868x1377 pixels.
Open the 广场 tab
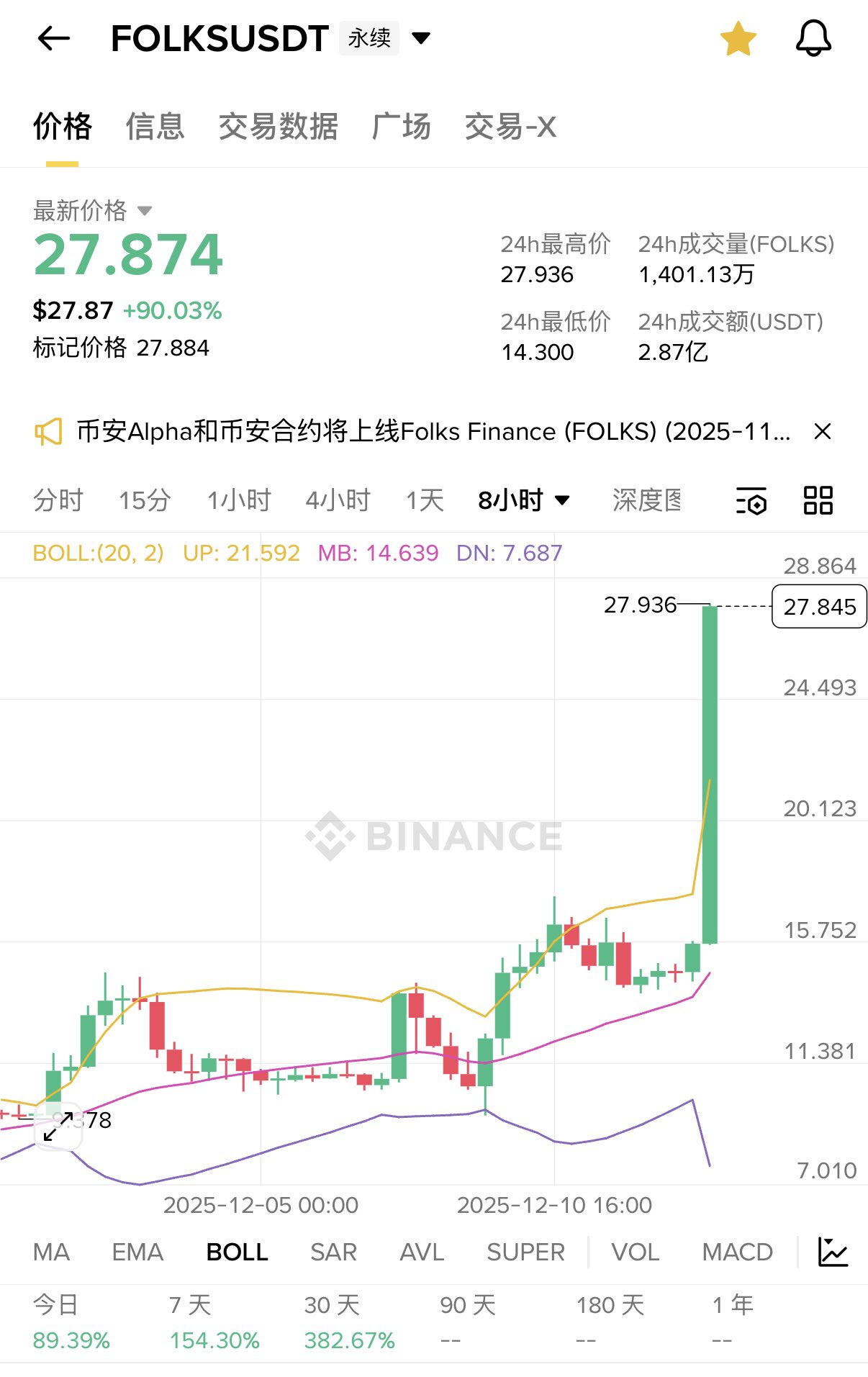(x=401, y=127)
